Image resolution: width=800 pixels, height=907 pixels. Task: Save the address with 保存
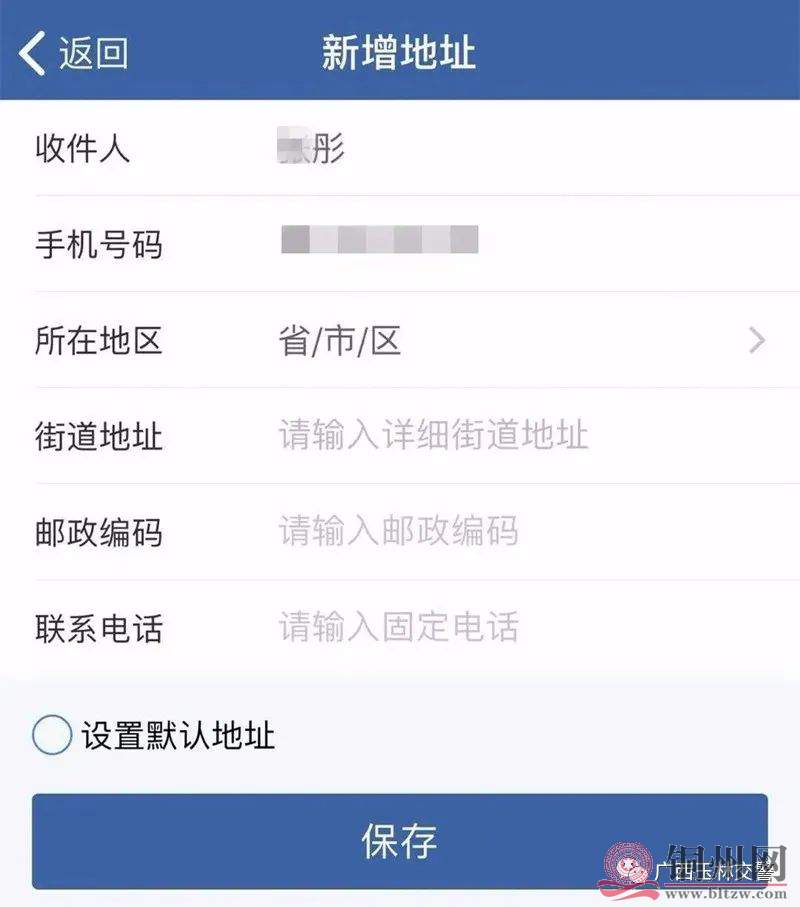pos(399,841)
